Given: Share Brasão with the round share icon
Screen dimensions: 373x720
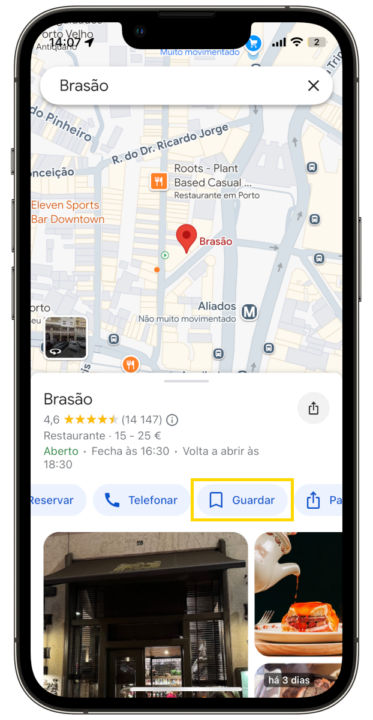Looking at the screenshot, I should (x=313, y=408).
